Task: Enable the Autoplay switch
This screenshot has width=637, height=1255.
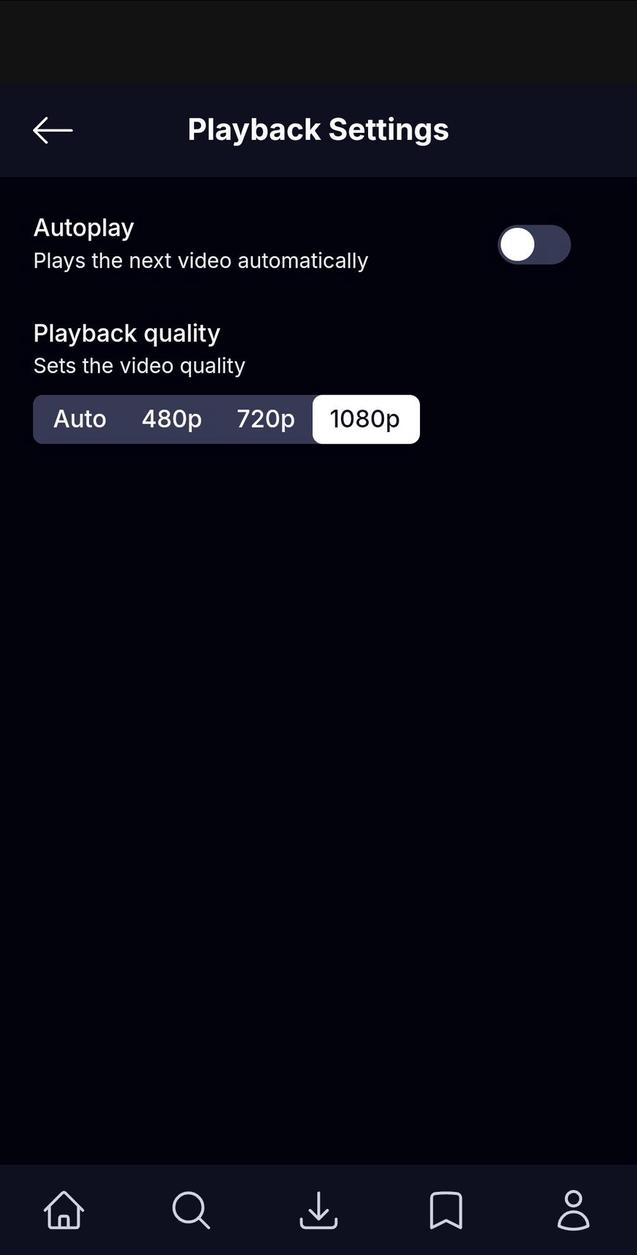Action: (x=534, y=245)
